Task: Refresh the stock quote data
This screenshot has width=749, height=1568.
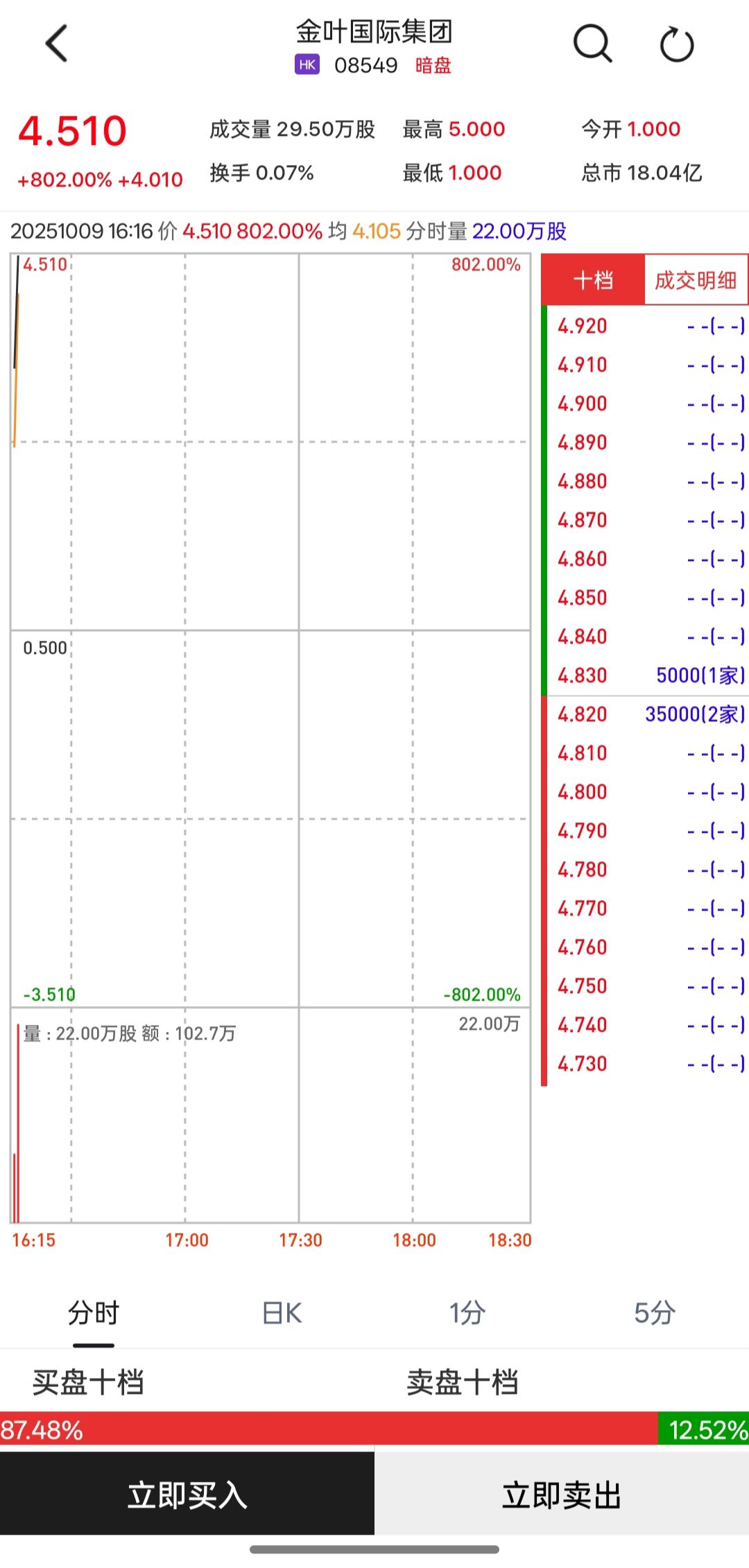Action: (676, 45)
